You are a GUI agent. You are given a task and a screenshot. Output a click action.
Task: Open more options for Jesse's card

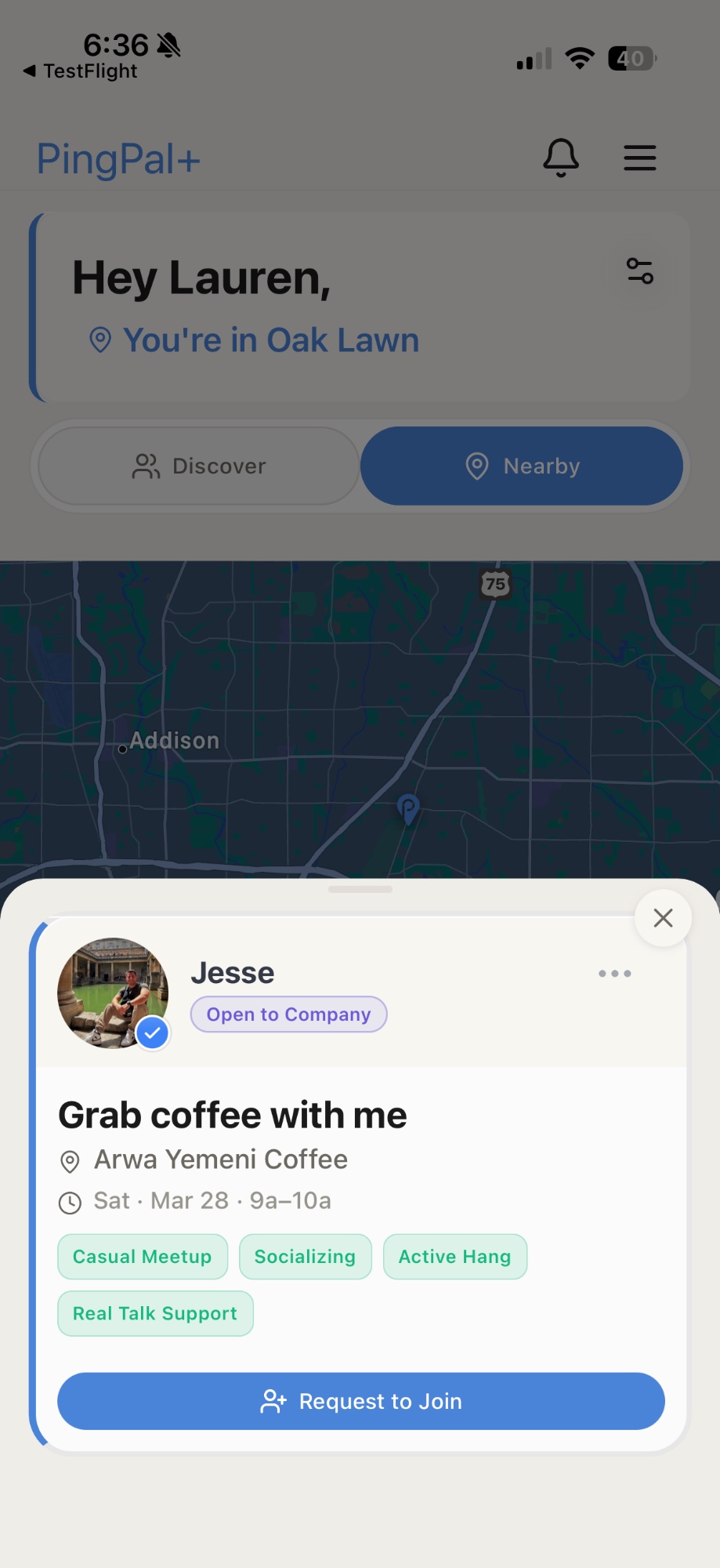(614, 974)
